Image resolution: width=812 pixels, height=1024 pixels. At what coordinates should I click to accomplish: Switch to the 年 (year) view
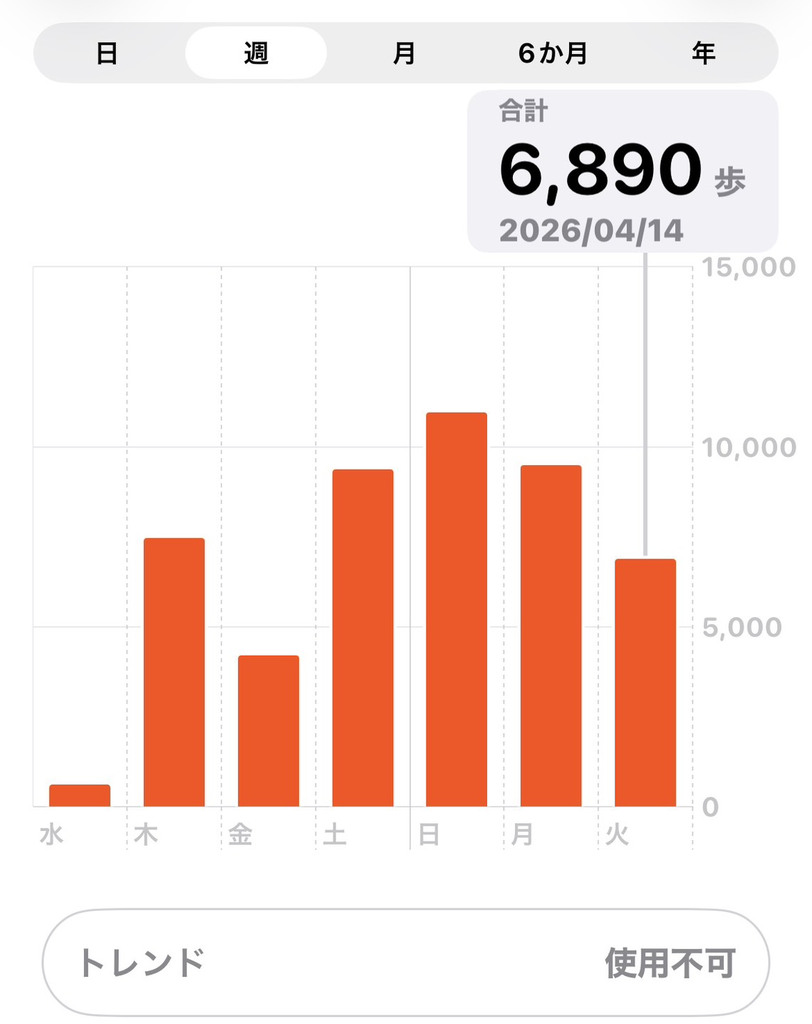click(x=703, y=54)
